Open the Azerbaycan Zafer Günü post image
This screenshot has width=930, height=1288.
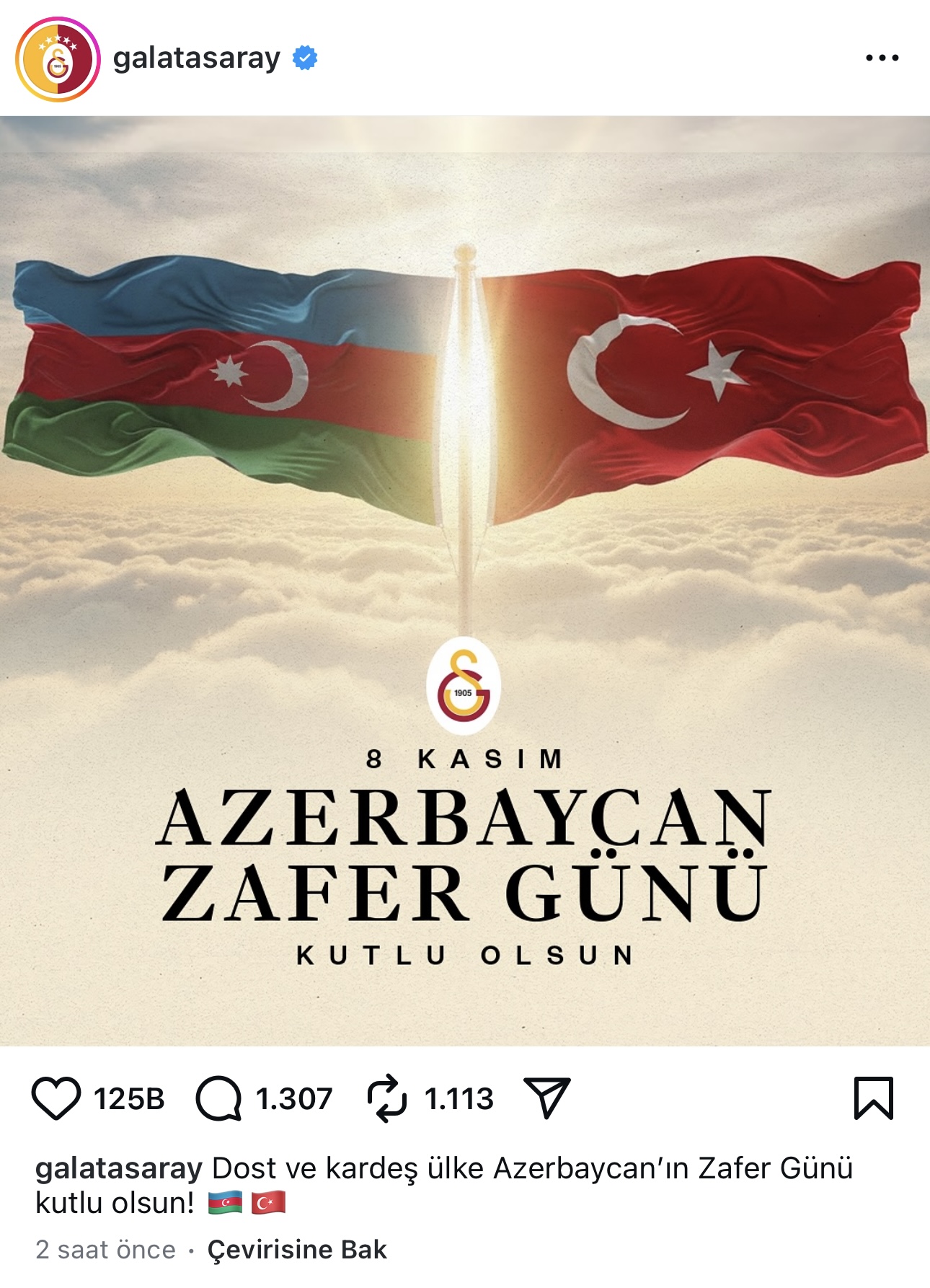click(465, 581)
